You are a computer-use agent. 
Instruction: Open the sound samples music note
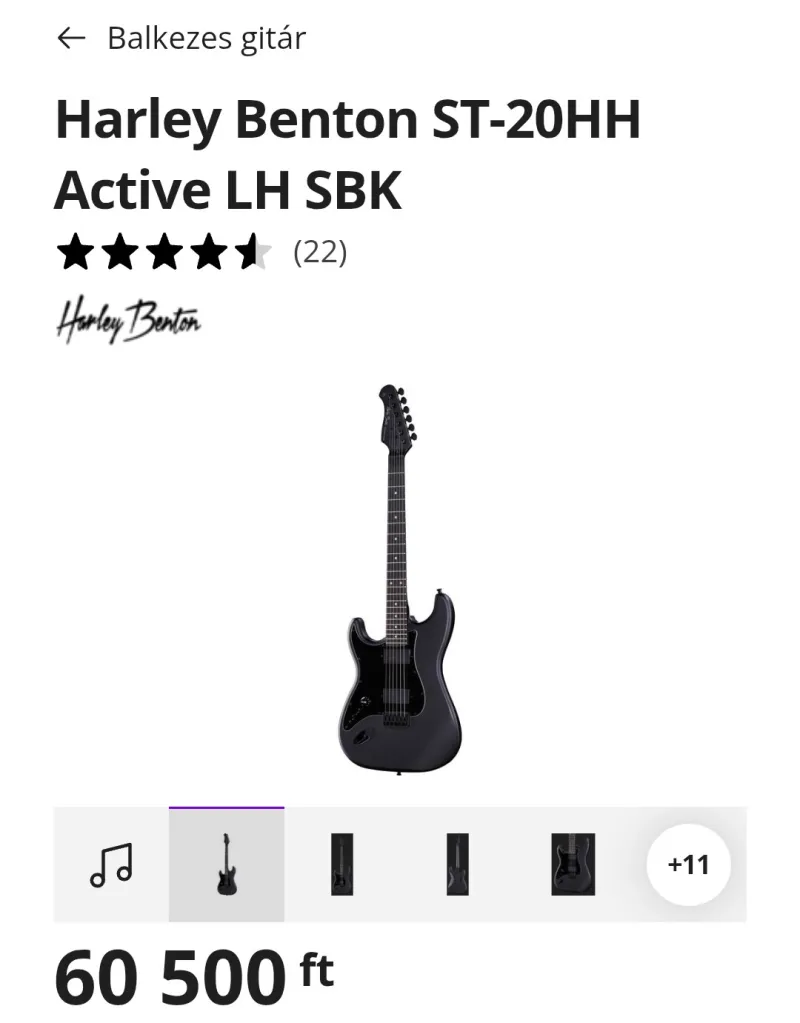point(111,864)
